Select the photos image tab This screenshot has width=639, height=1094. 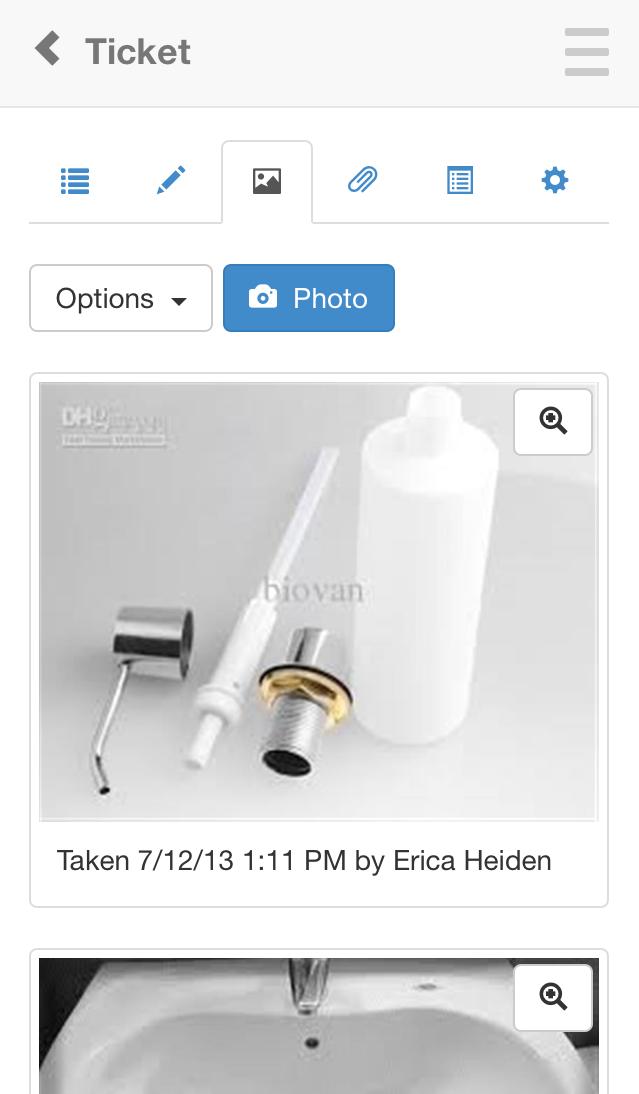tap(267, 181)
